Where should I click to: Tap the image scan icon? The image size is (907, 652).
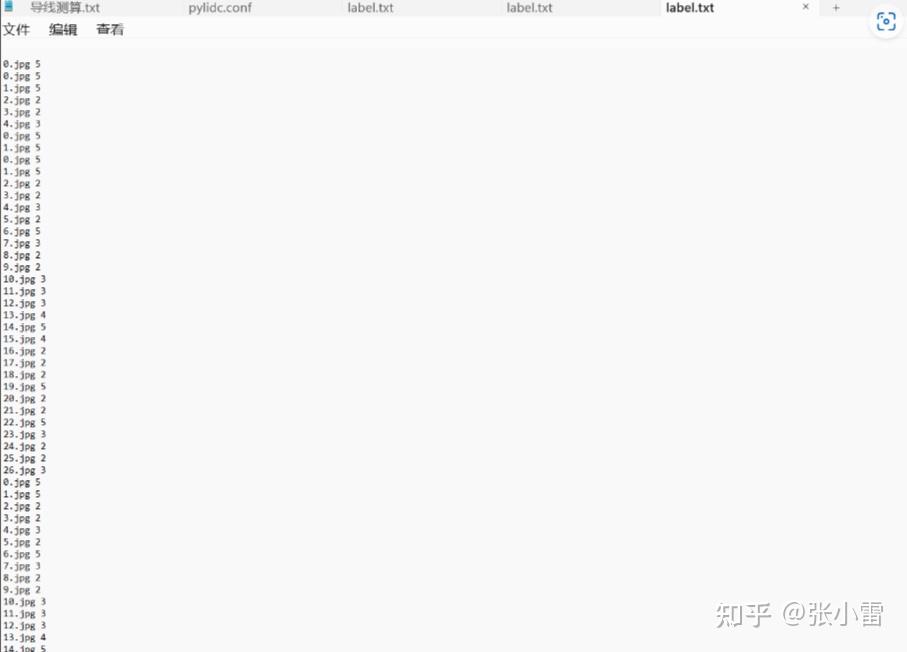tap(886, 22)
